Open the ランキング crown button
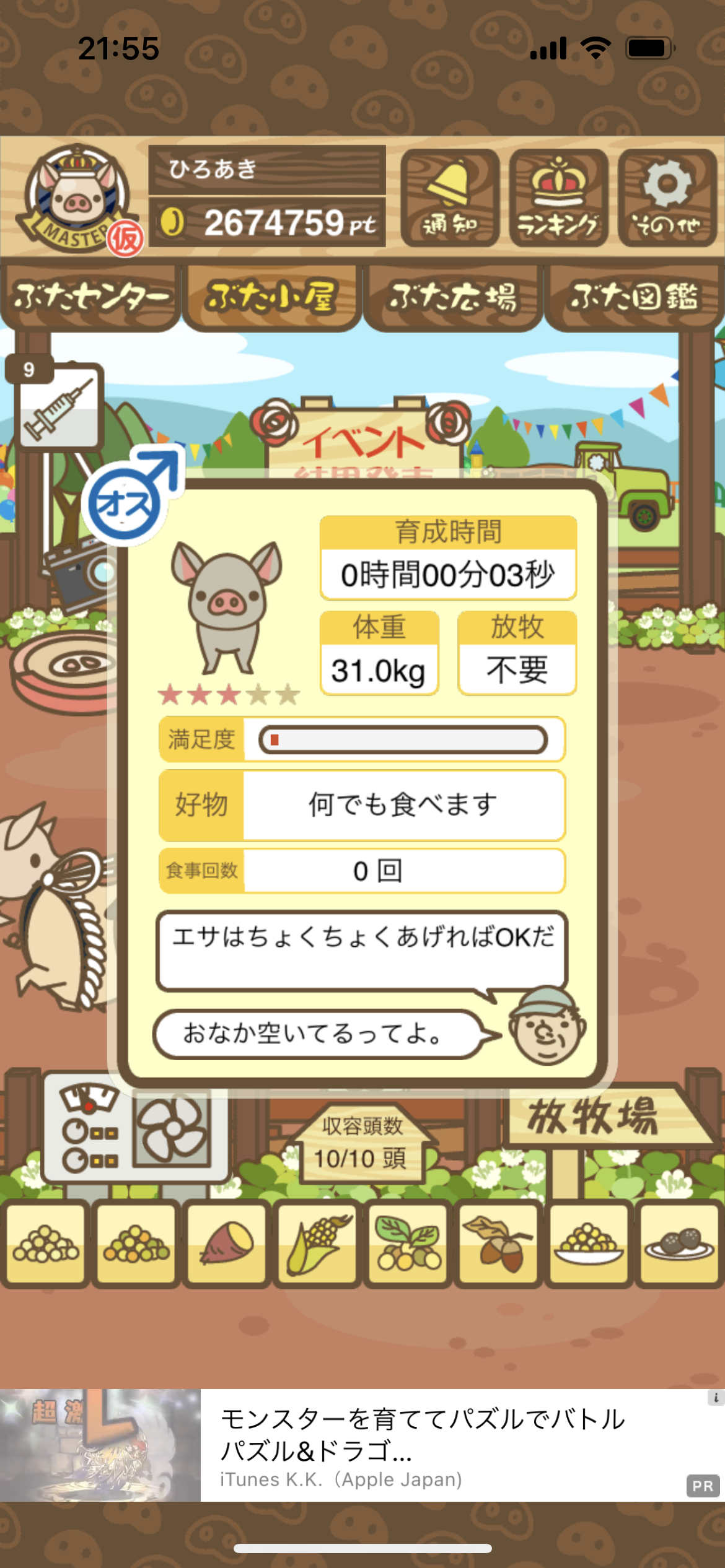This screenshot has height=1568, width=725. pos(558,198)
